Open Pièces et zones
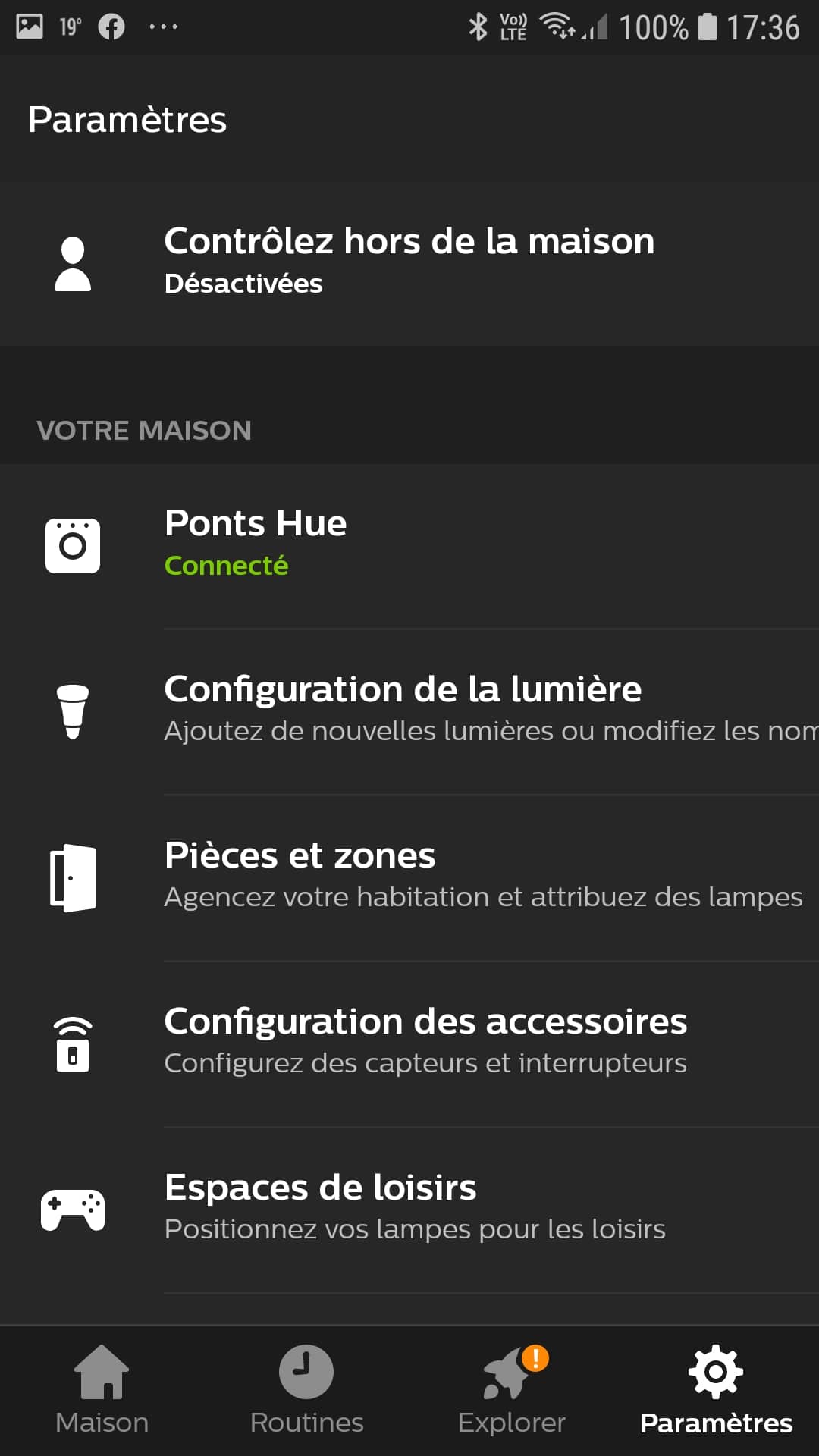The height and width of the screenshot is (1456, 819). click(x=409, y=878)
